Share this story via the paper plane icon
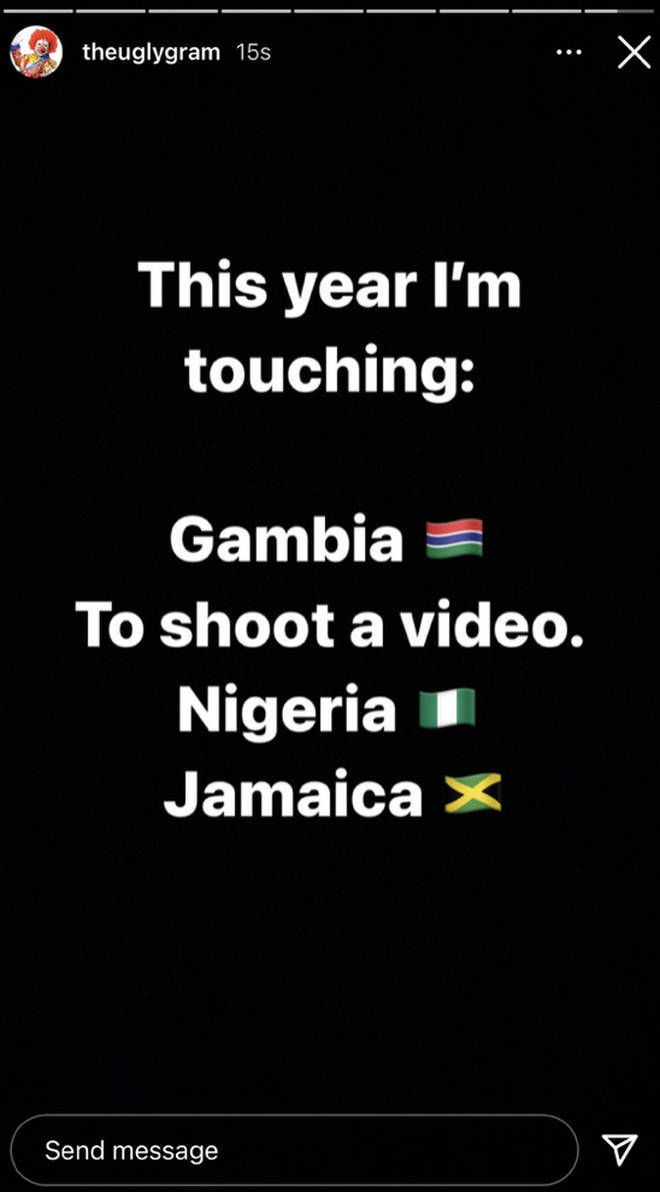 coord(619,1150)
